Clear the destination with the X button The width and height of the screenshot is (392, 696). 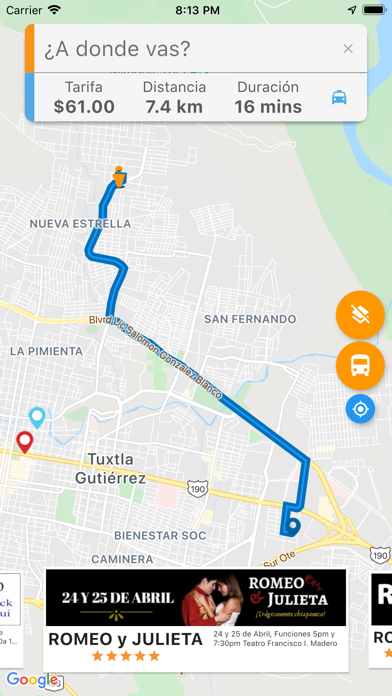point(348,49)
